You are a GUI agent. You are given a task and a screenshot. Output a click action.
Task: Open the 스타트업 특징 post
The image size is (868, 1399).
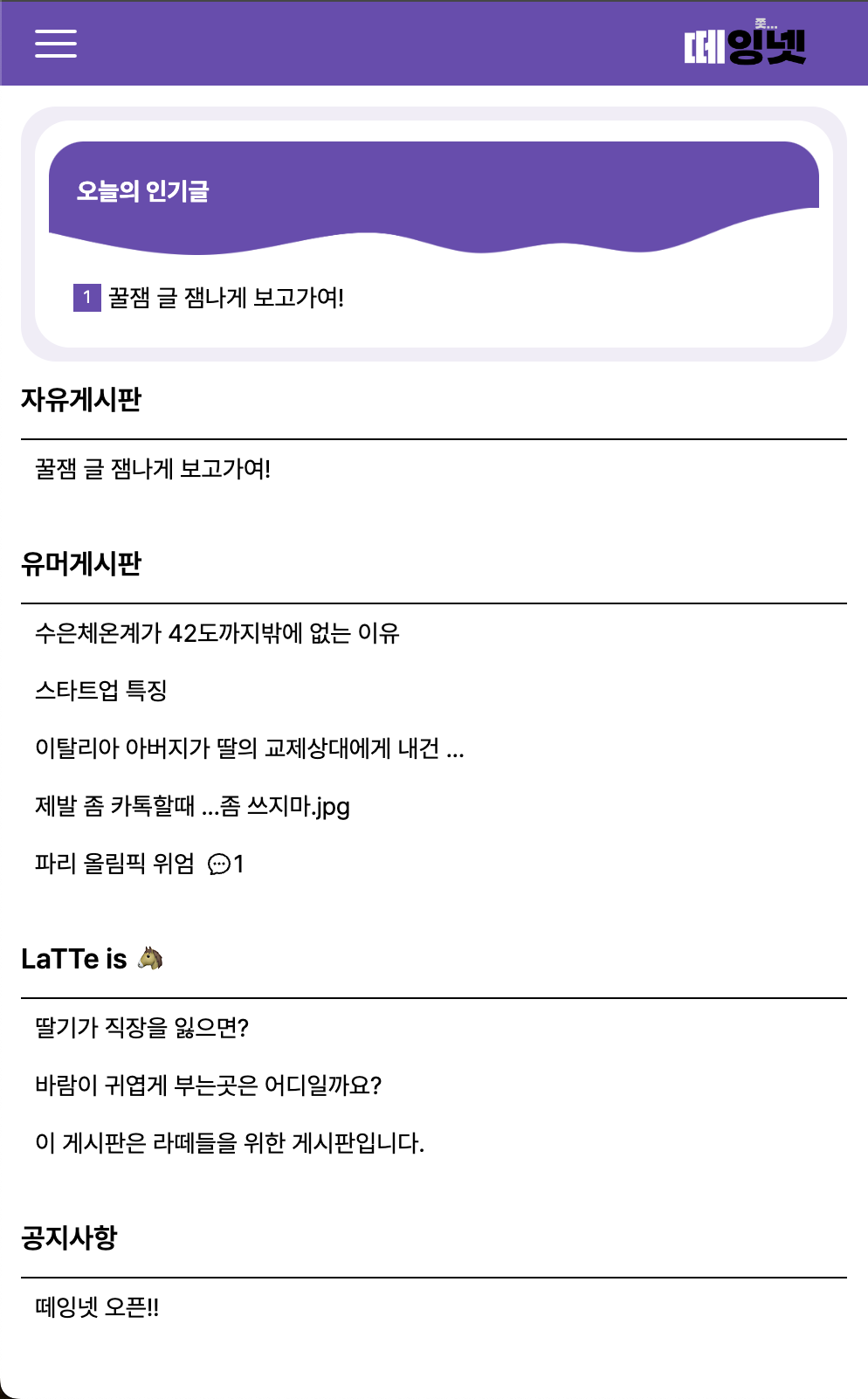[x=101, y=691]
